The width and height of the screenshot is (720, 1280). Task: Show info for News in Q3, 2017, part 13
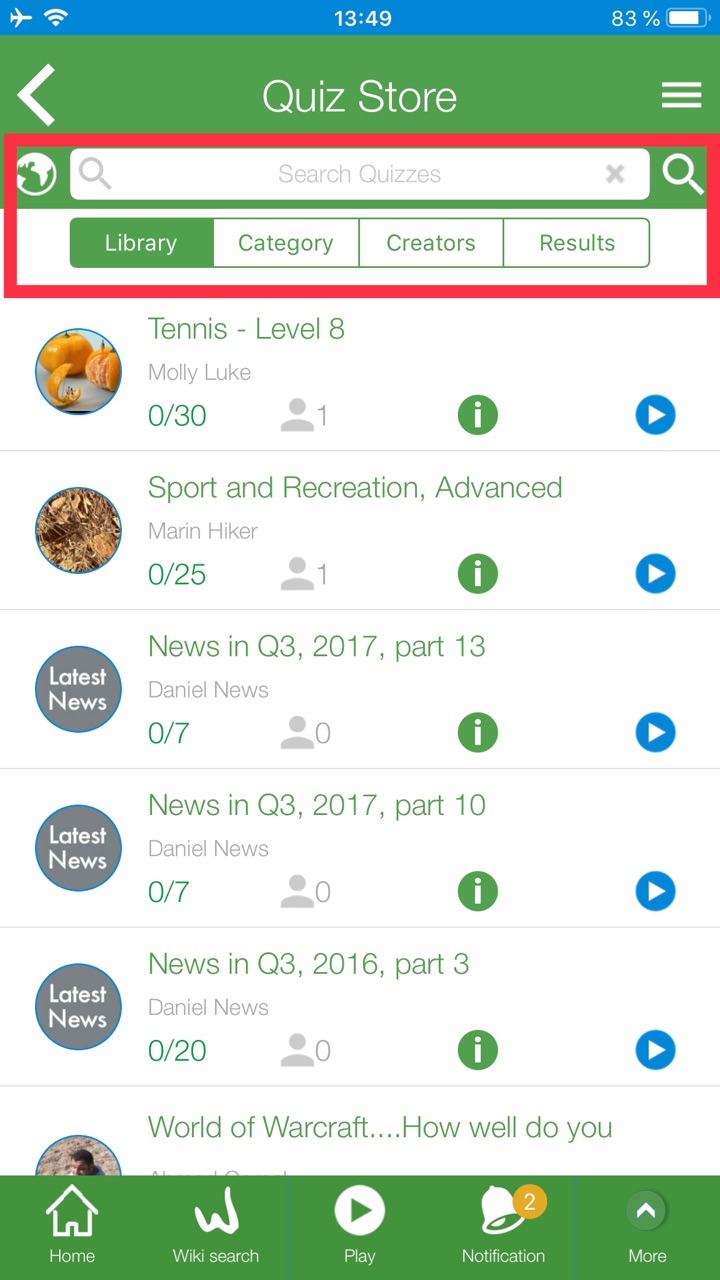(478, 733)
